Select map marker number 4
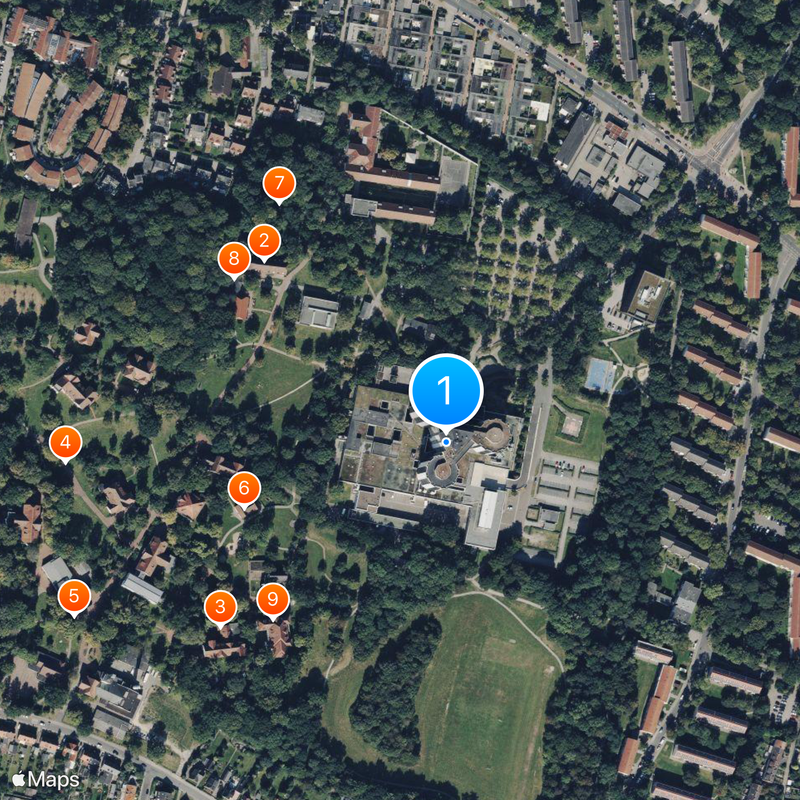Screen dimensions: 800x800 [x=65, y=442]
